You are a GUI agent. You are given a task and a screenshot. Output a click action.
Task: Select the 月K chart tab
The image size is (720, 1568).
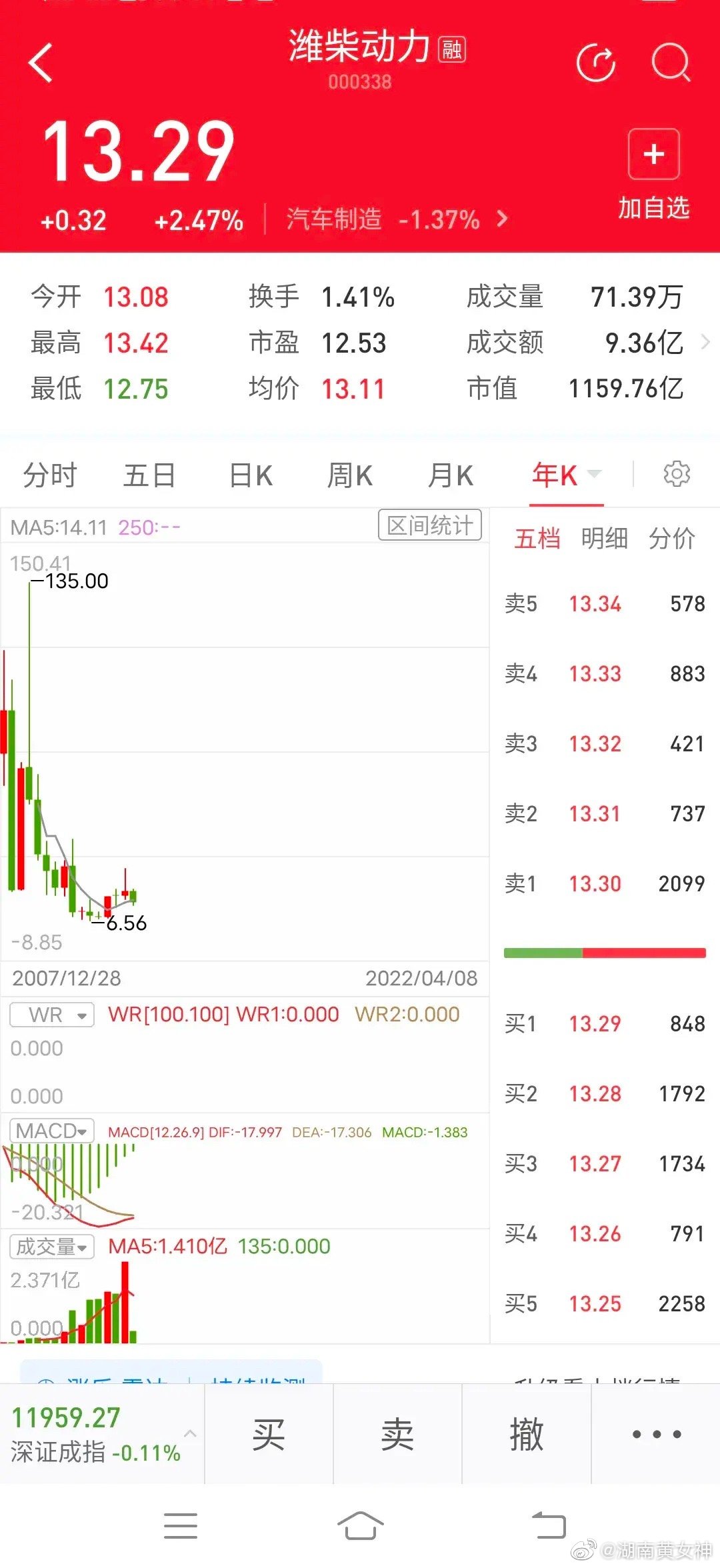coord(451,476)
